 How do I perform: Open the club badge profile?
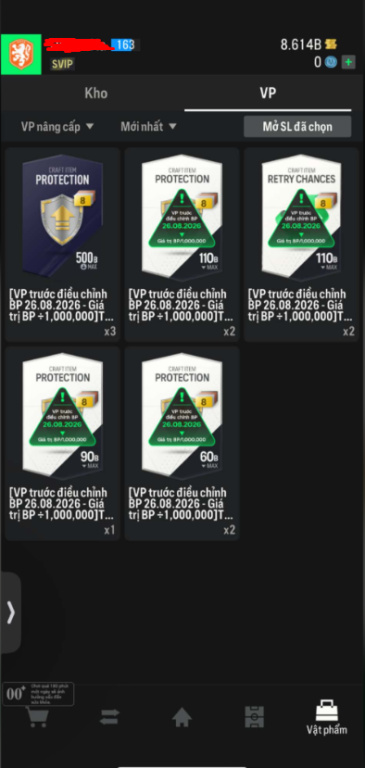(21, 54)
